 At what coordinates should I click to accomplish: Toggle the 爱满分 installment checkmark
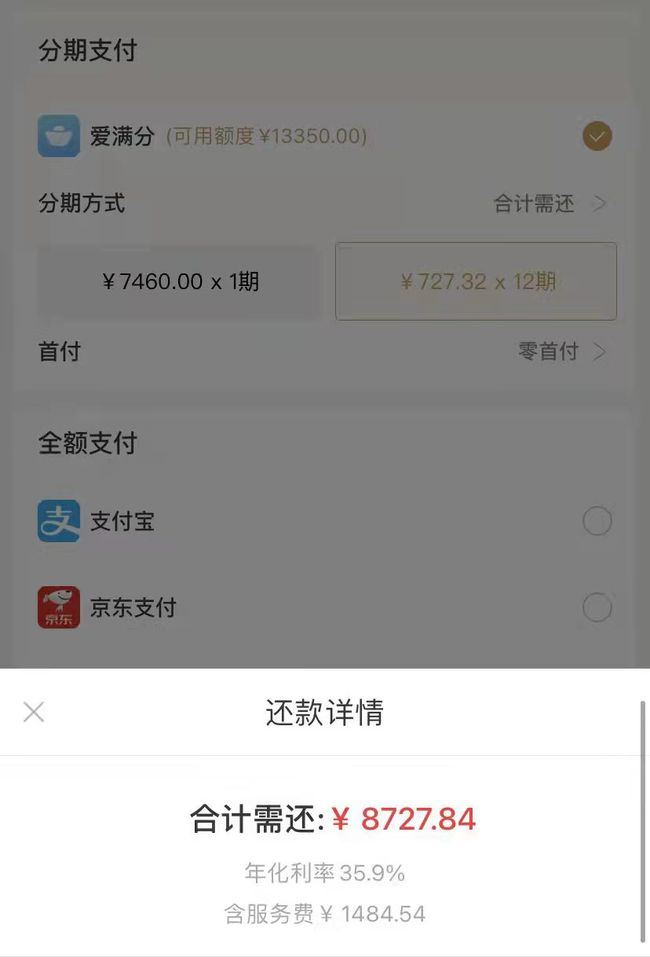point(597,136)
